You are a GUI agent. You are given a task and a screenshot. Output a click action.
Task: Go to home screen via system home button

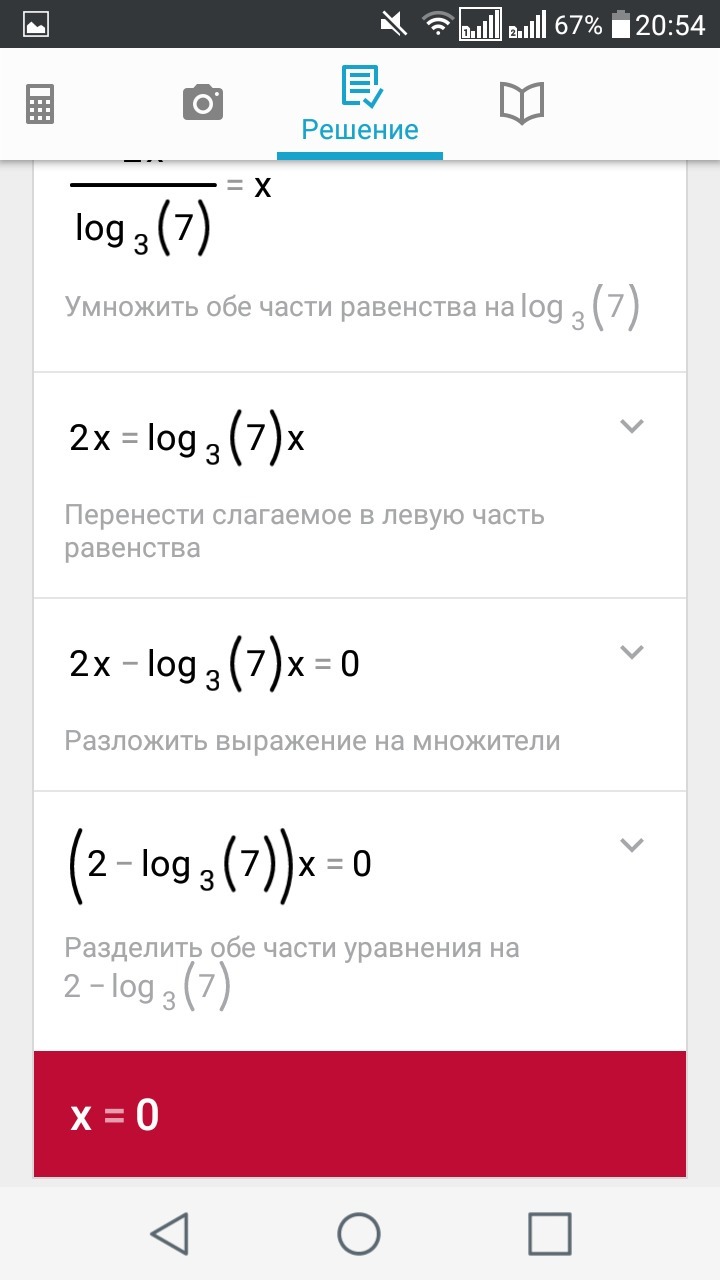359,1233
